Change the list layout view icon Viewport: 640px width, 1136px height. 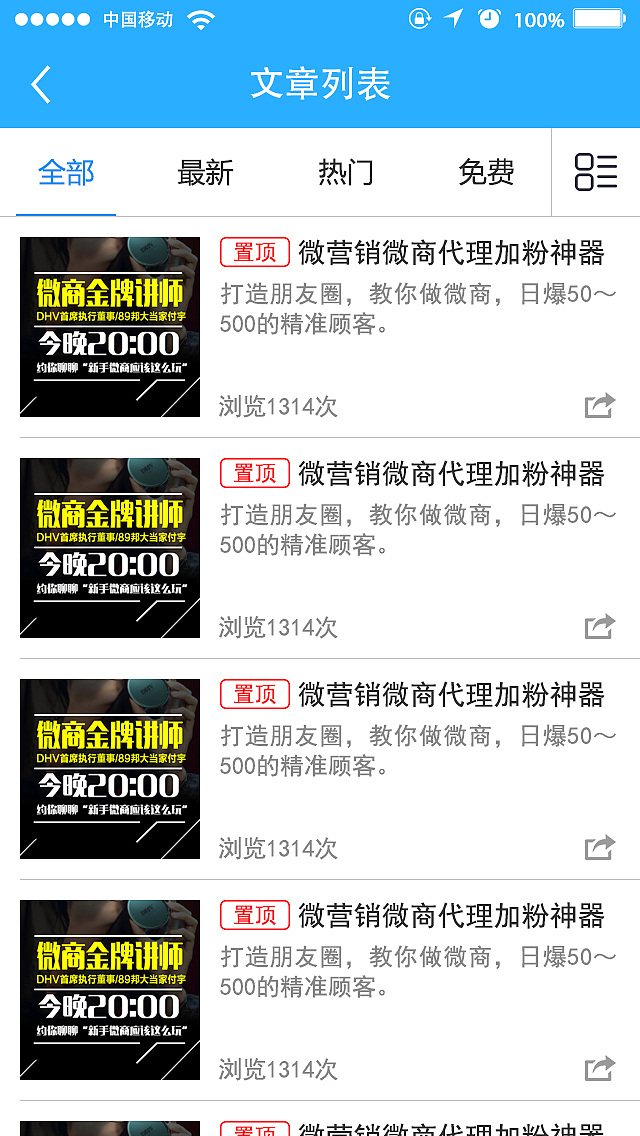pyautogui.click(x=596, y=172)
